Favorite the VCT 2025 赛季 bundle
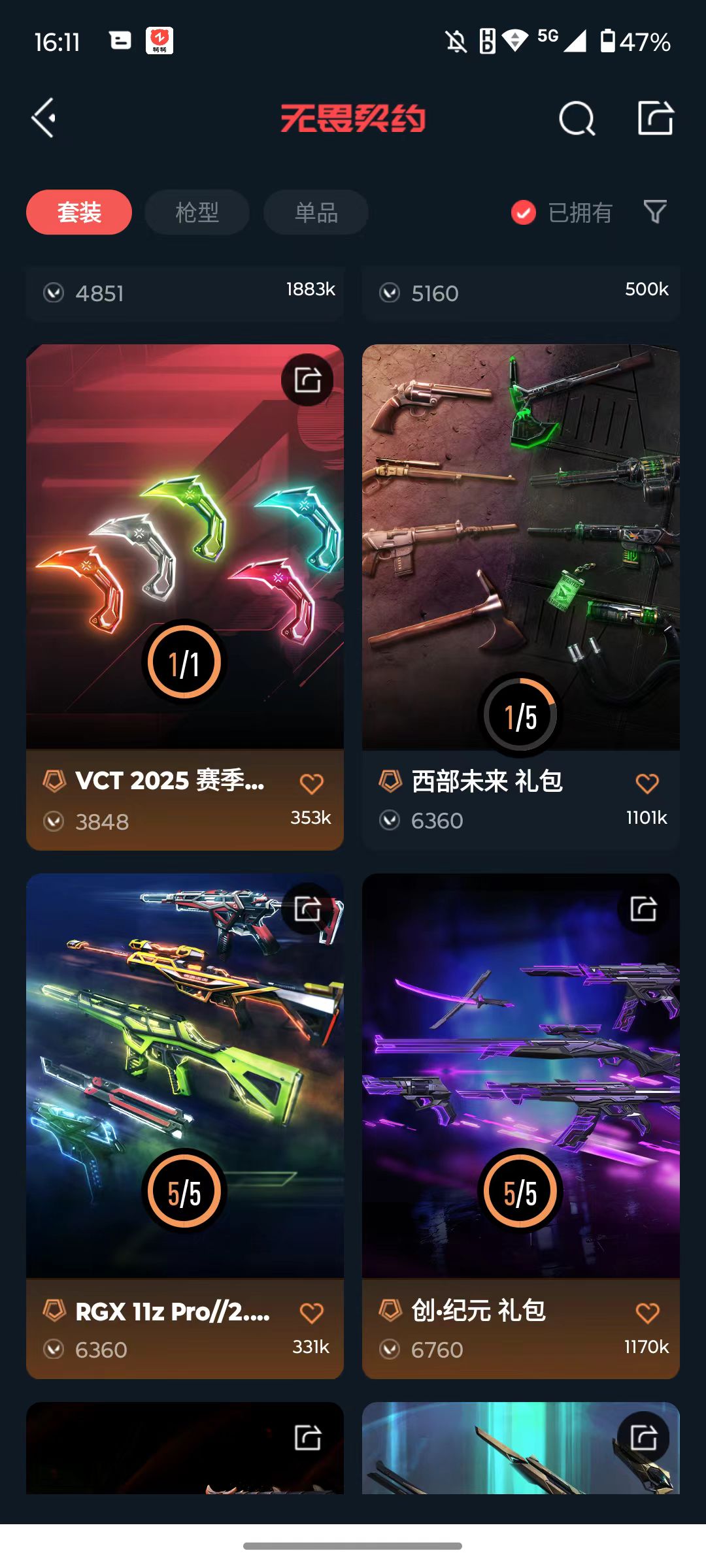Screen dimensions: 706x1568 click(311, 783)
